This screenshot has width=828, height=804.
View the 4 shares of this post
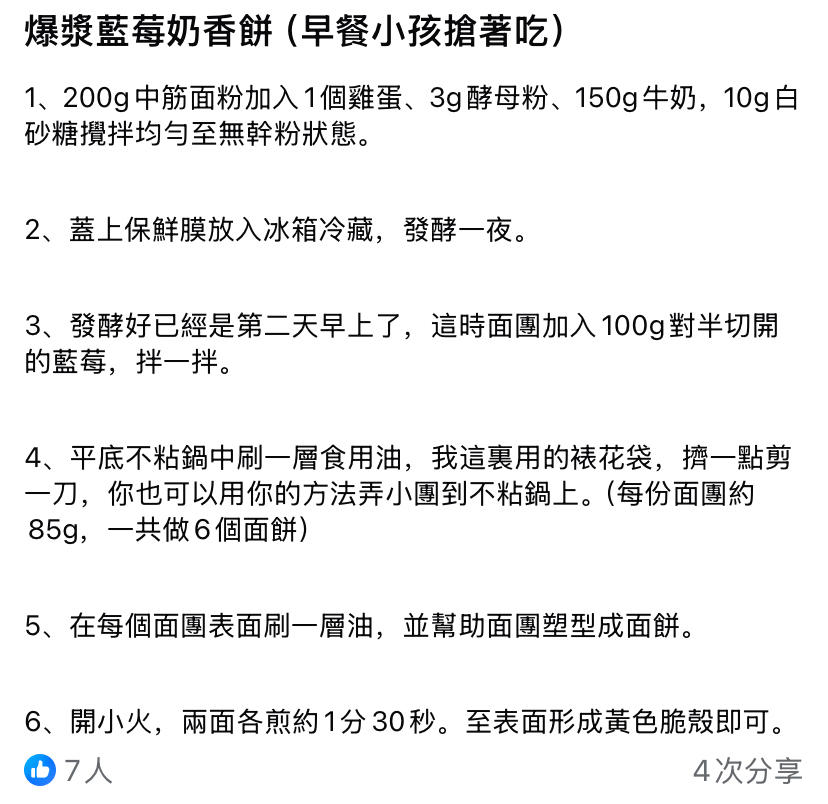[748, 771]
